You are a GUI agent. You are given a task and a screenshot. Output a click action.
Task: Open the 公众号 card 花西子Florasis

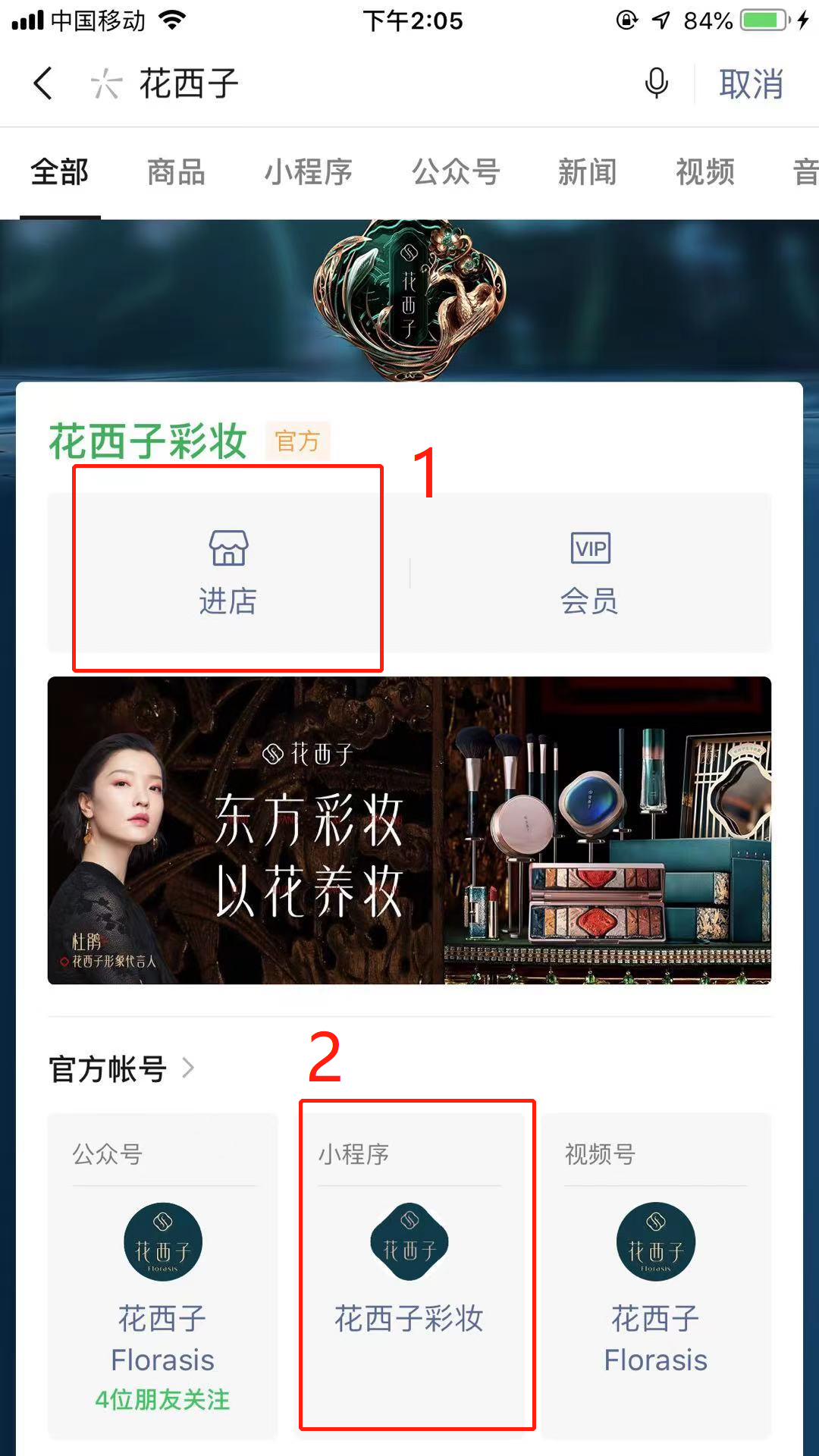[162, 1274]
